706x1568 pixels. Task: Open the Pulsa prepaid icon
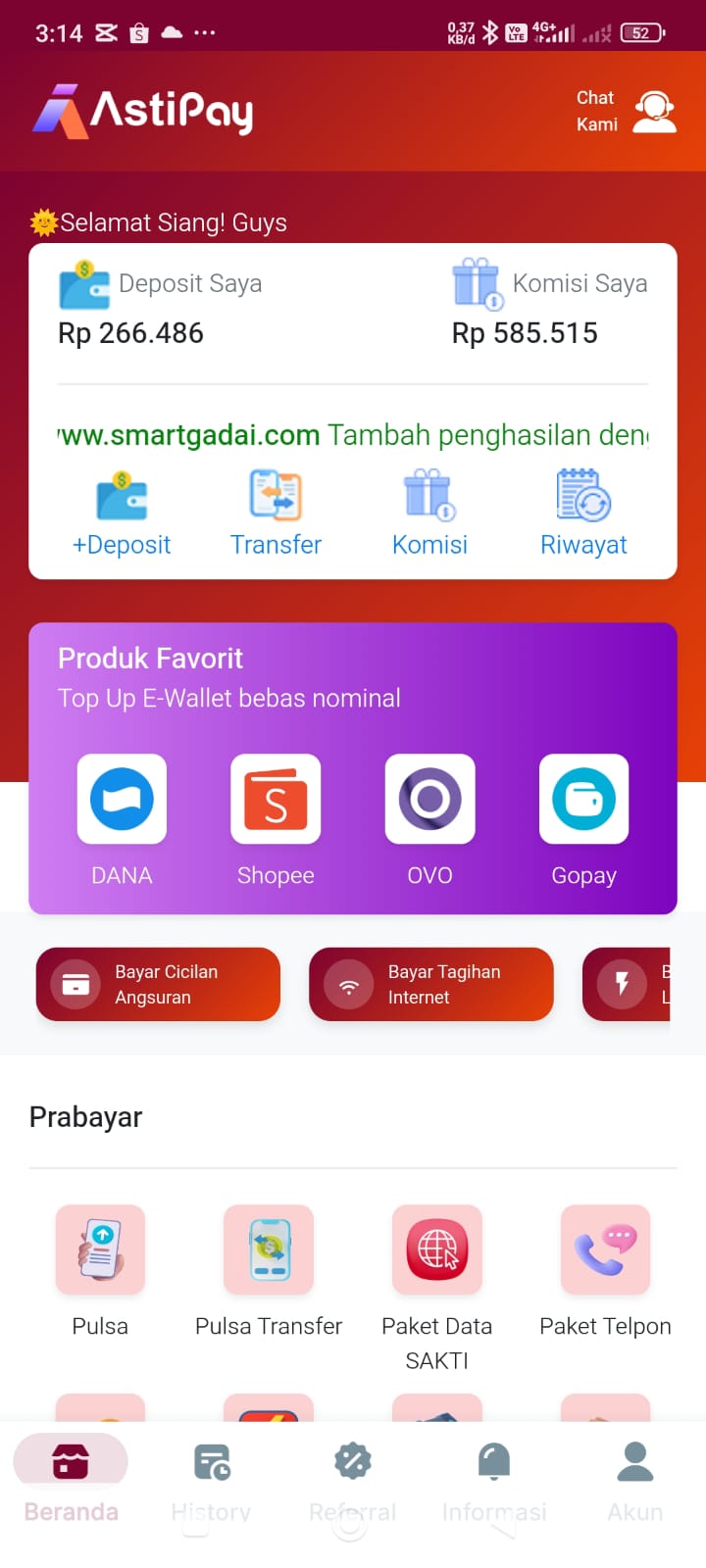click(100, 1249)
